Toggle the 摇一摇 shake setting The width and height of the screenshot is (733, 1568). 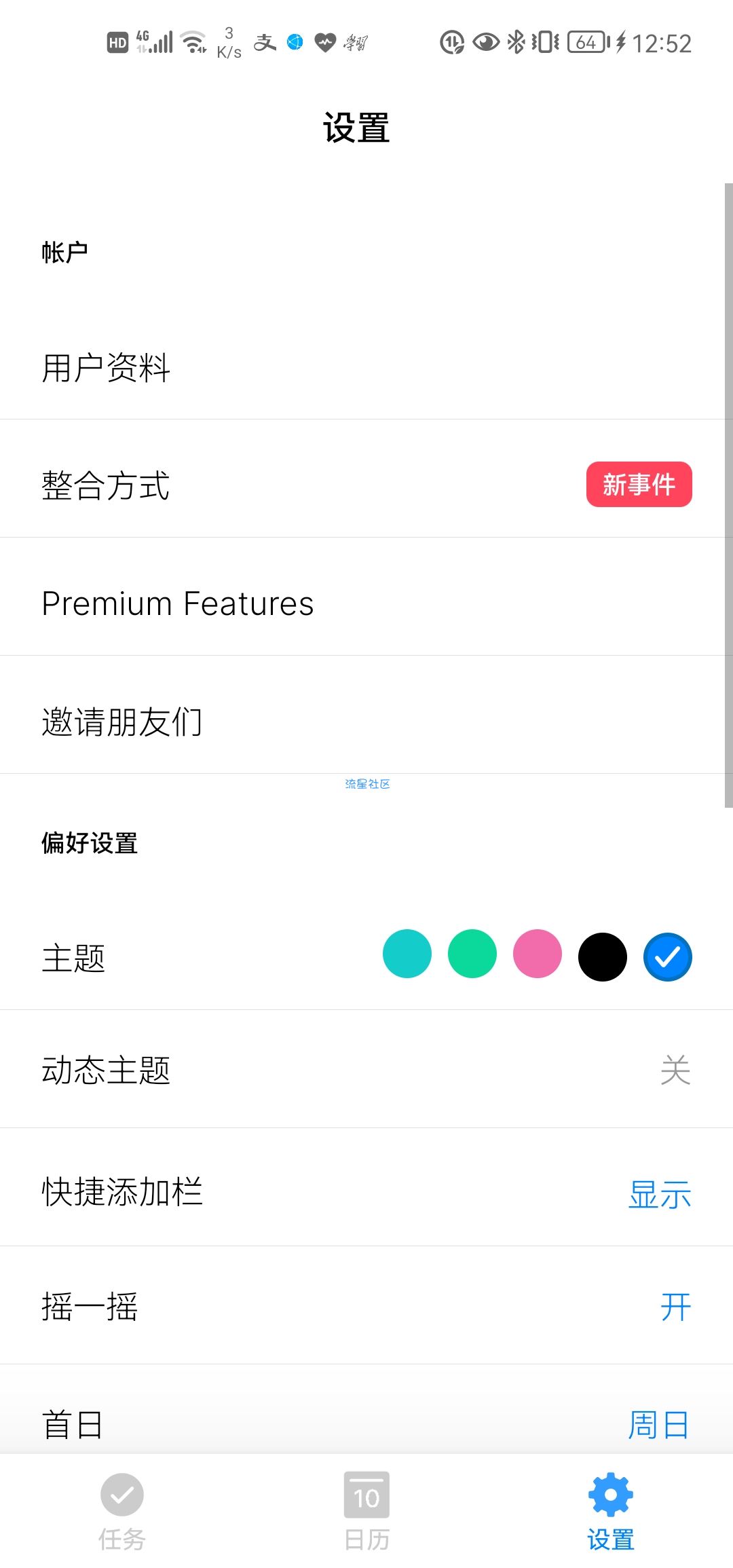pos(366,1306)
